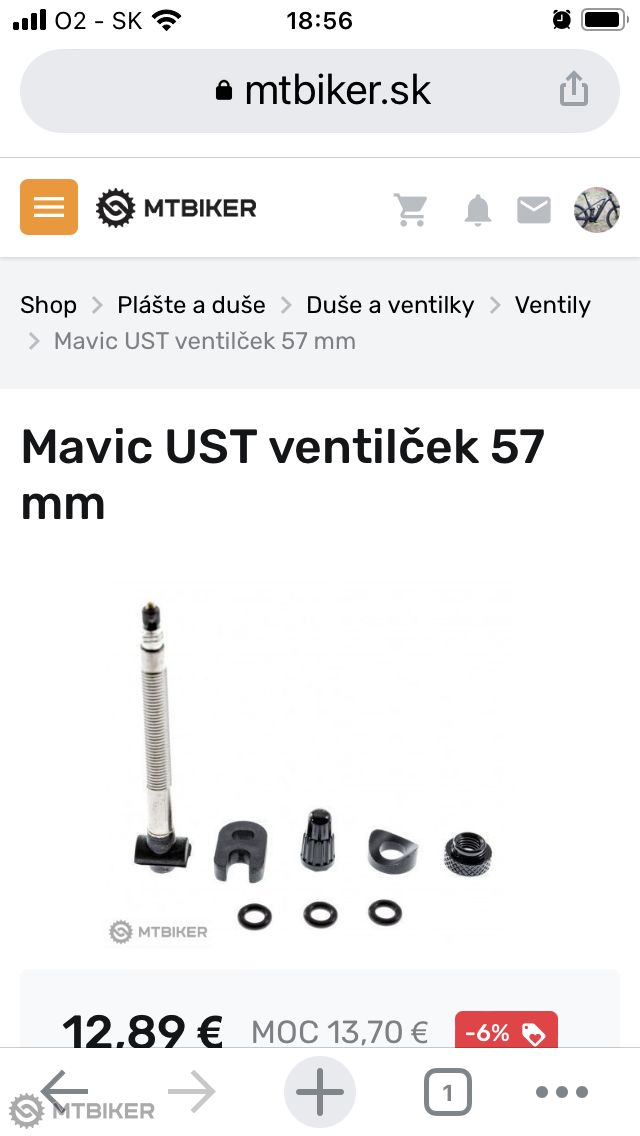
Task: Open the user profile avatar
Action: coord(597,209)
